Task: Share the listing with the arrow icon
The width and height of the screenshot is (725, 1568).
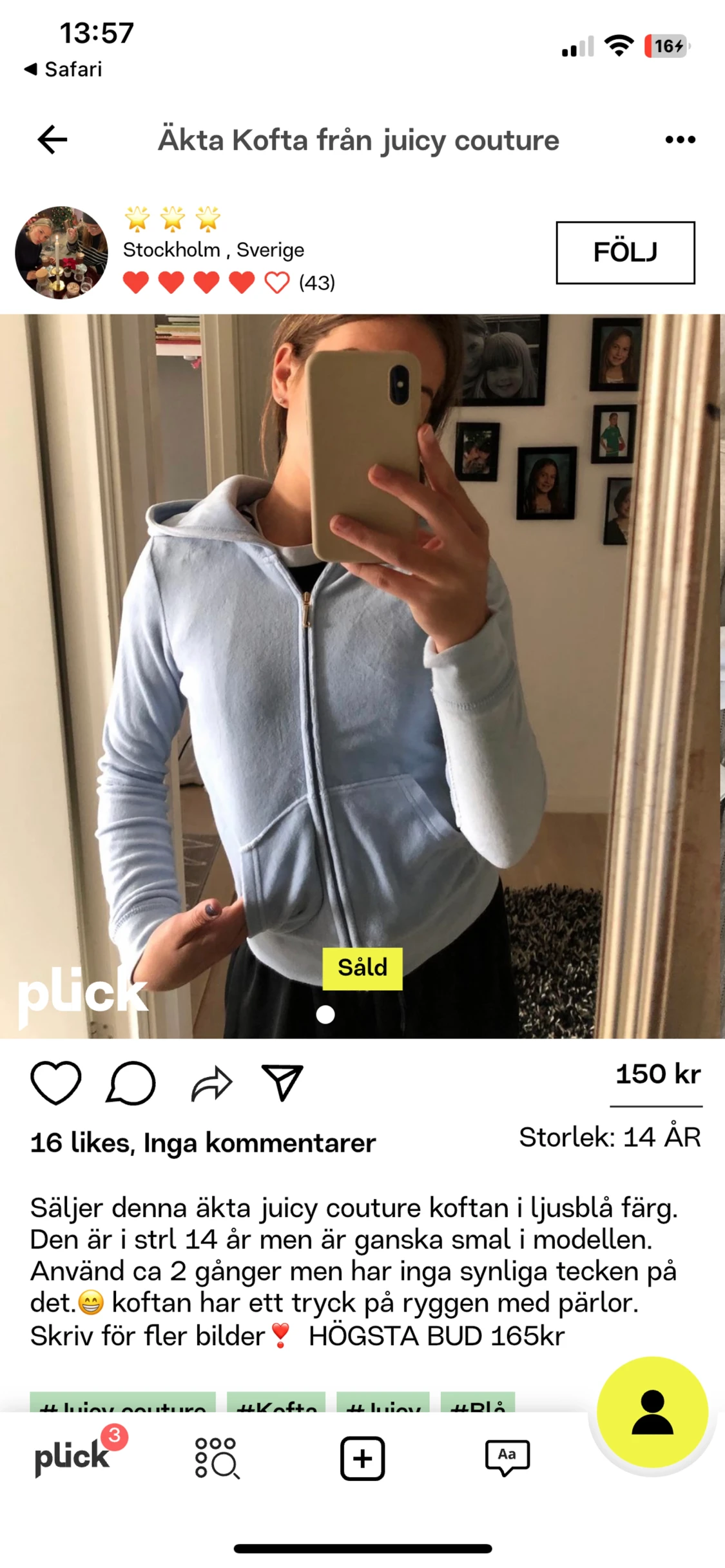Action: coord(211,1084)
